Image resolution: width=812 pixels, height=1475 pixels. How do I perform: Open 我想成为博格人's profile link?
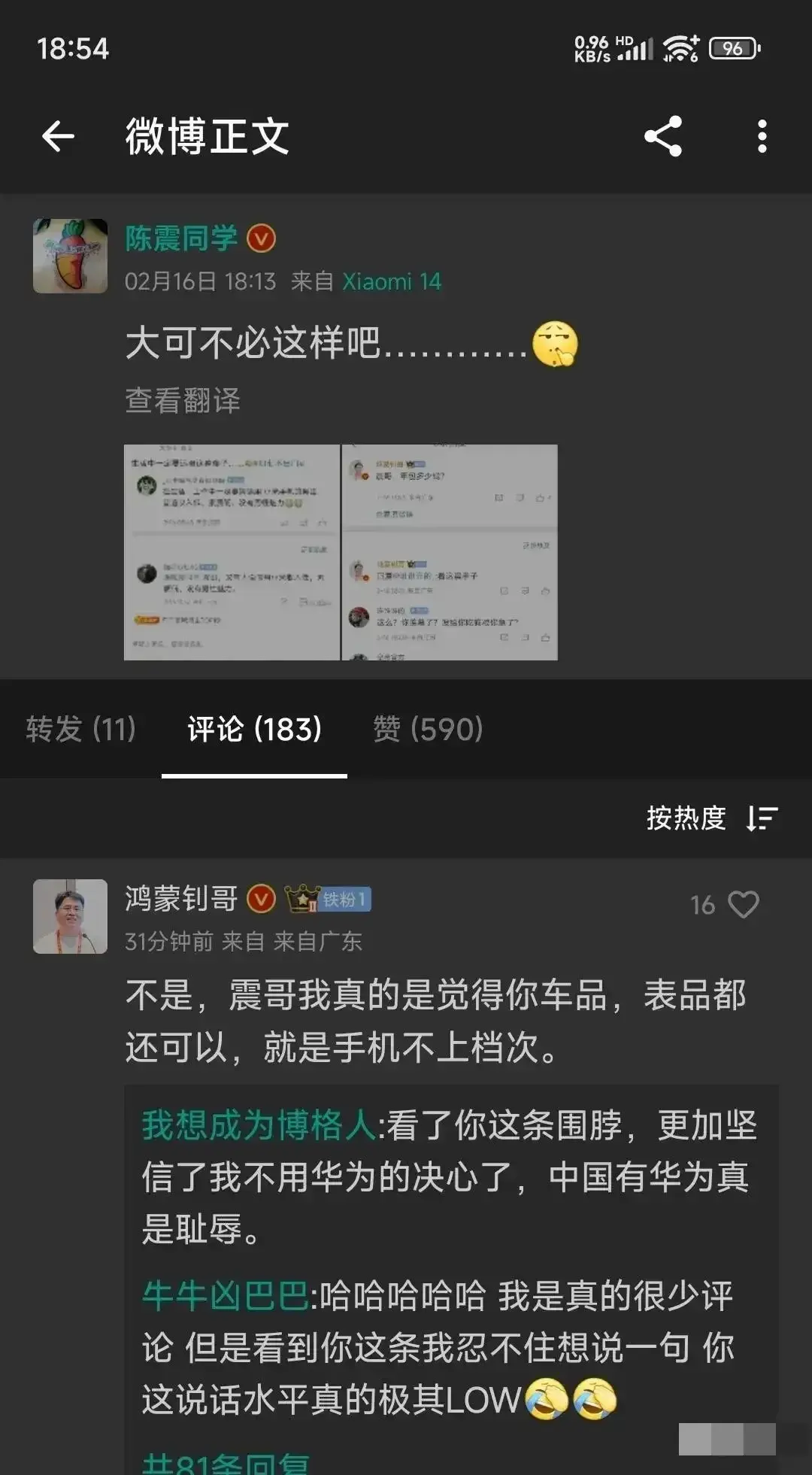pos(259,1125)
